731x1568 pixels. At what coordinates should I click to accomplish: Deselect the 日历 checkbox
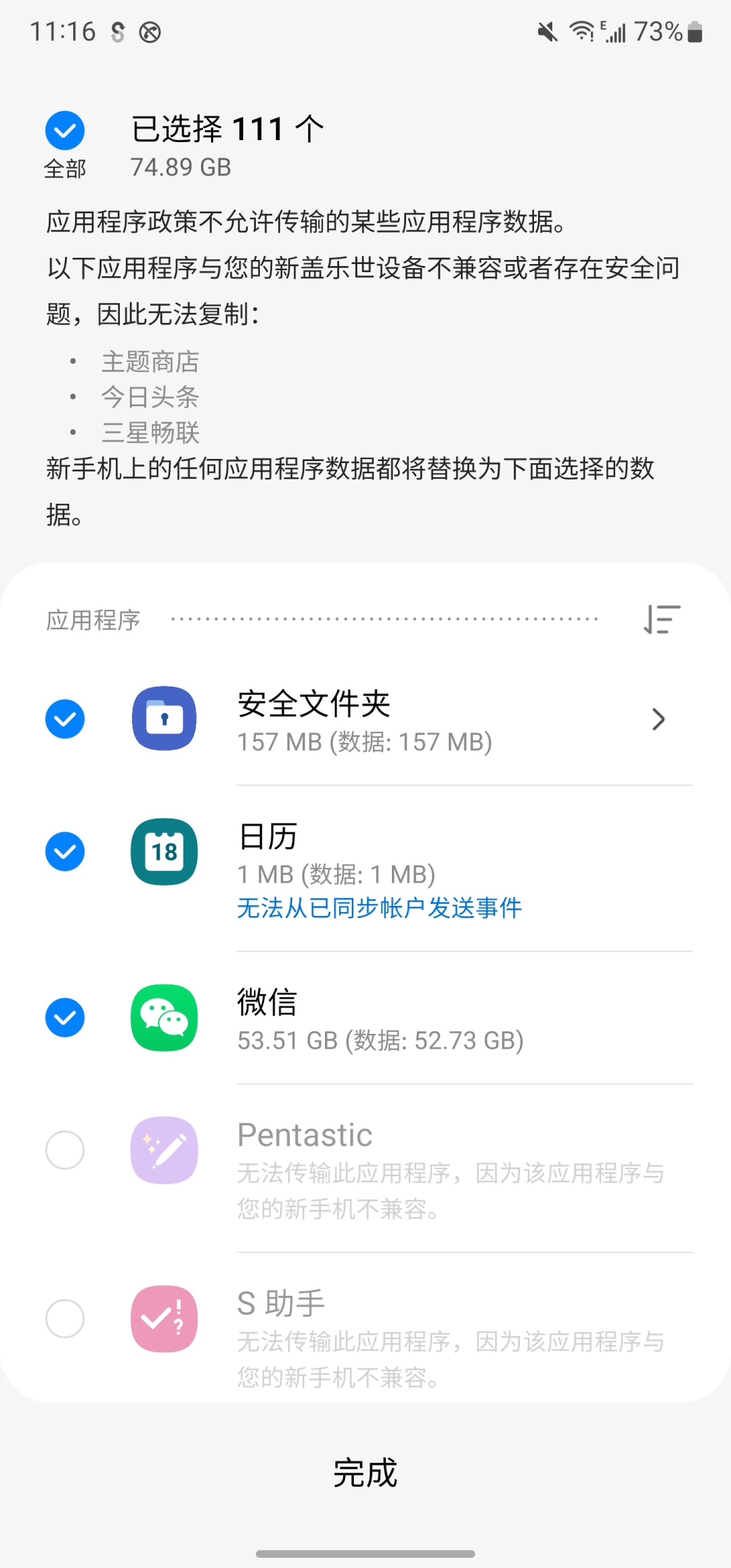(x=65, y=851)
